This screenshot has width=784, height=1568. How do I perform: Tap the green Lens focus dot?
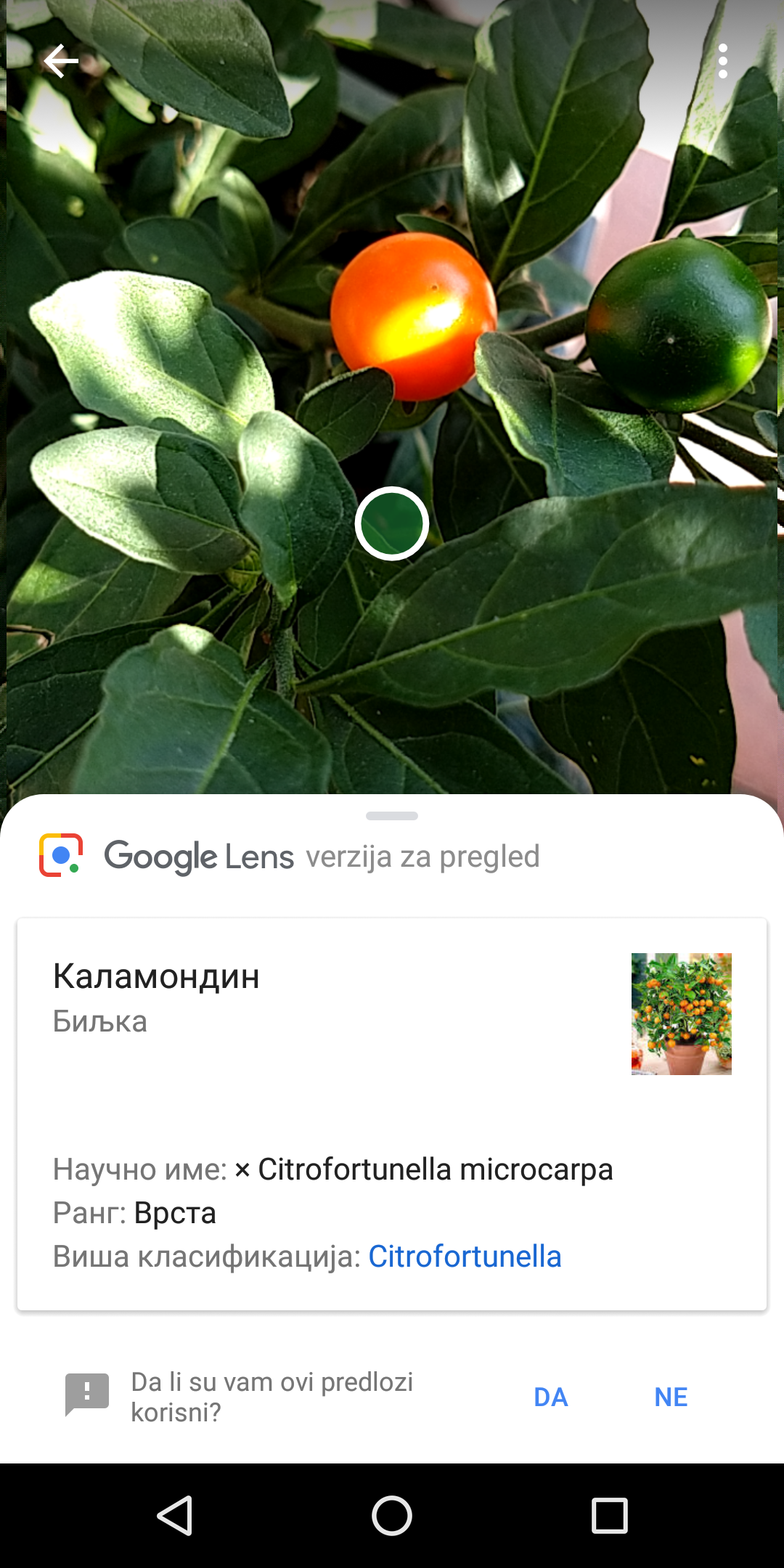coord(392,523)
